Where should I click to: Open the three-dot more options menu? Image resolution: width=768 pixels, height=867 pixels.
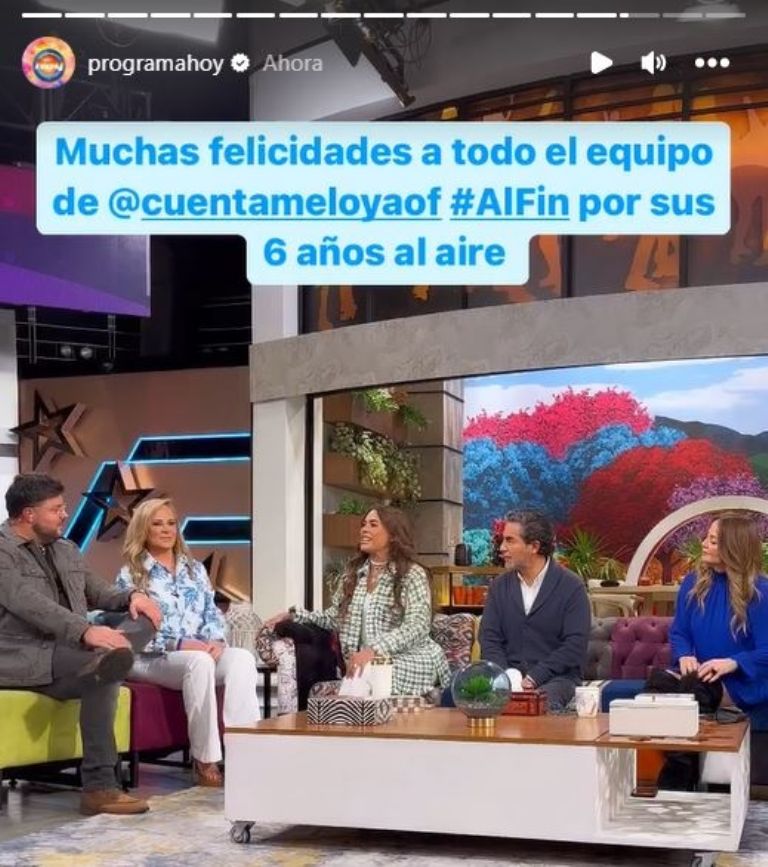[711, 63]
